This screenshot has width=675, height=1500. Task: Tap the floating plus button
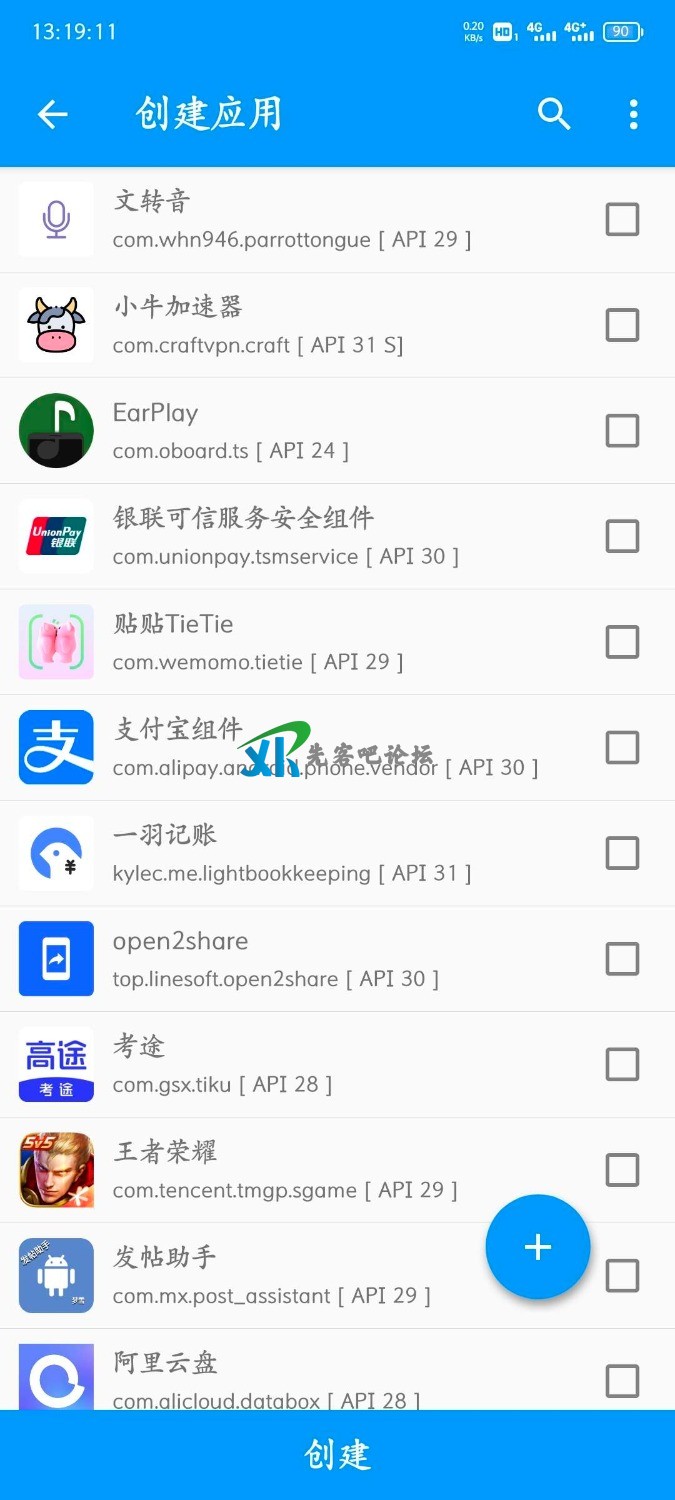point(538,1247)
